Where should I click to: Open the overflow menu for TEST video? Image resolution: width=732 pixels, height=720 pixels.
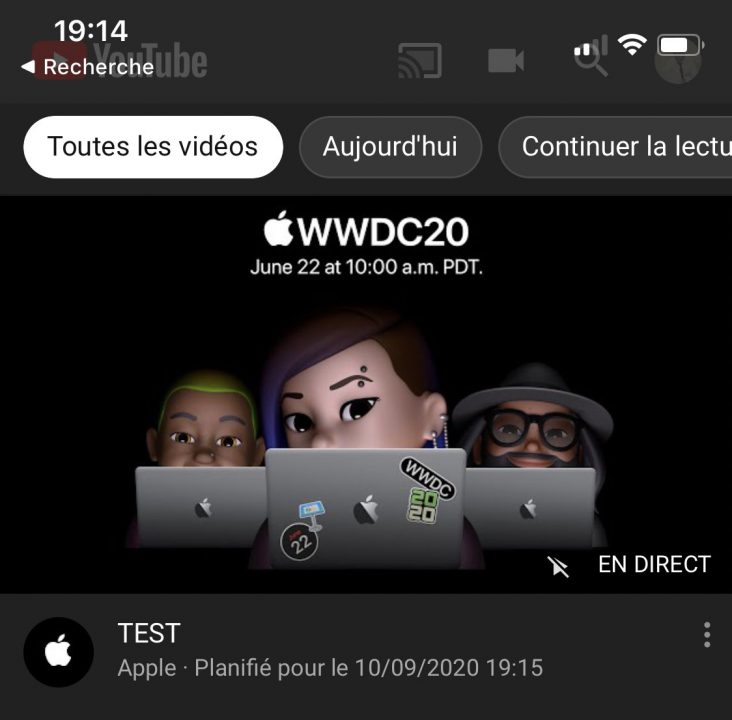(x=707, y=635)
